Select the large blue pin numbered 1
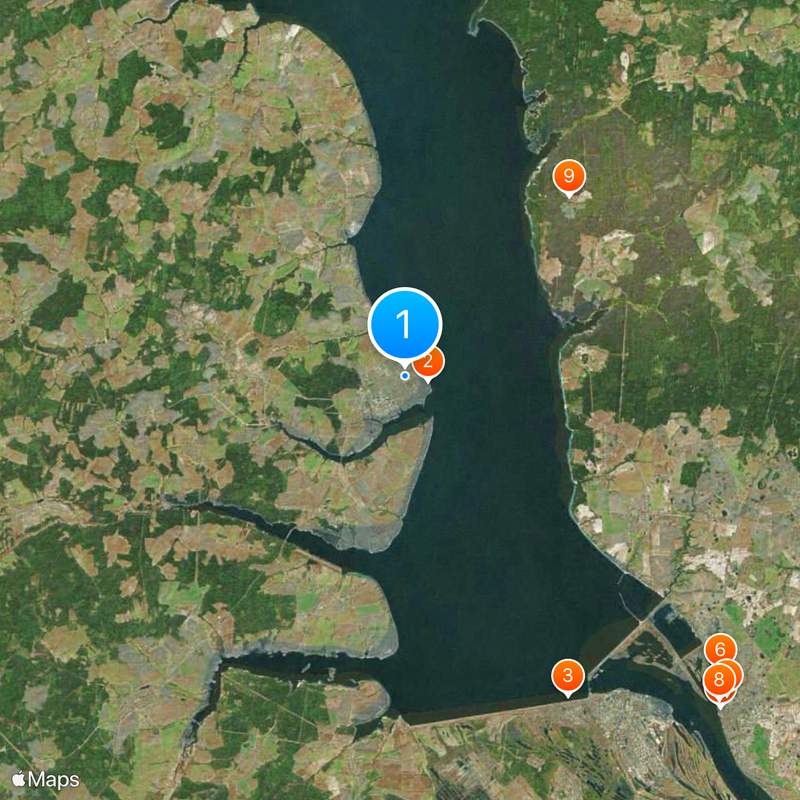The height and width of the screenshot is (800, 800). click(x=405, y=324)
